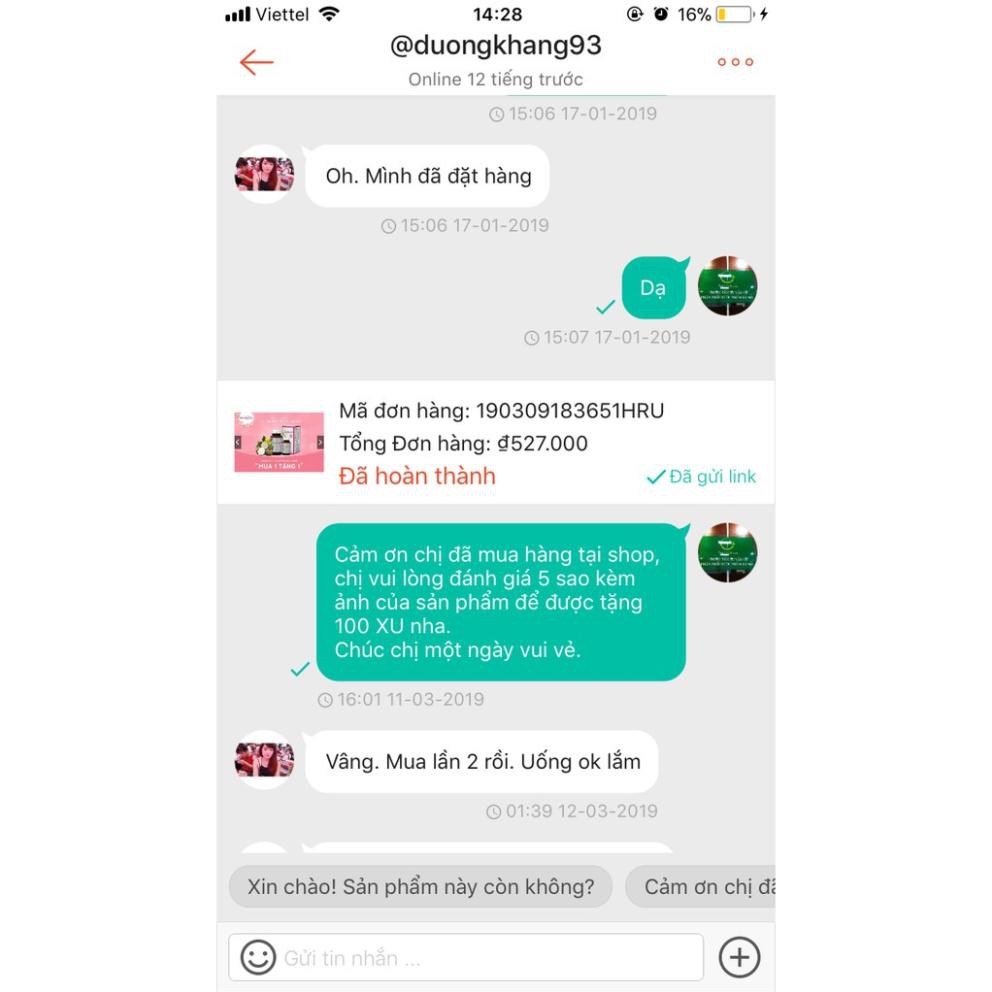Go back using the orange arrow
The height and width of the screenshot is (992, 992).
[x=256, y=62]
